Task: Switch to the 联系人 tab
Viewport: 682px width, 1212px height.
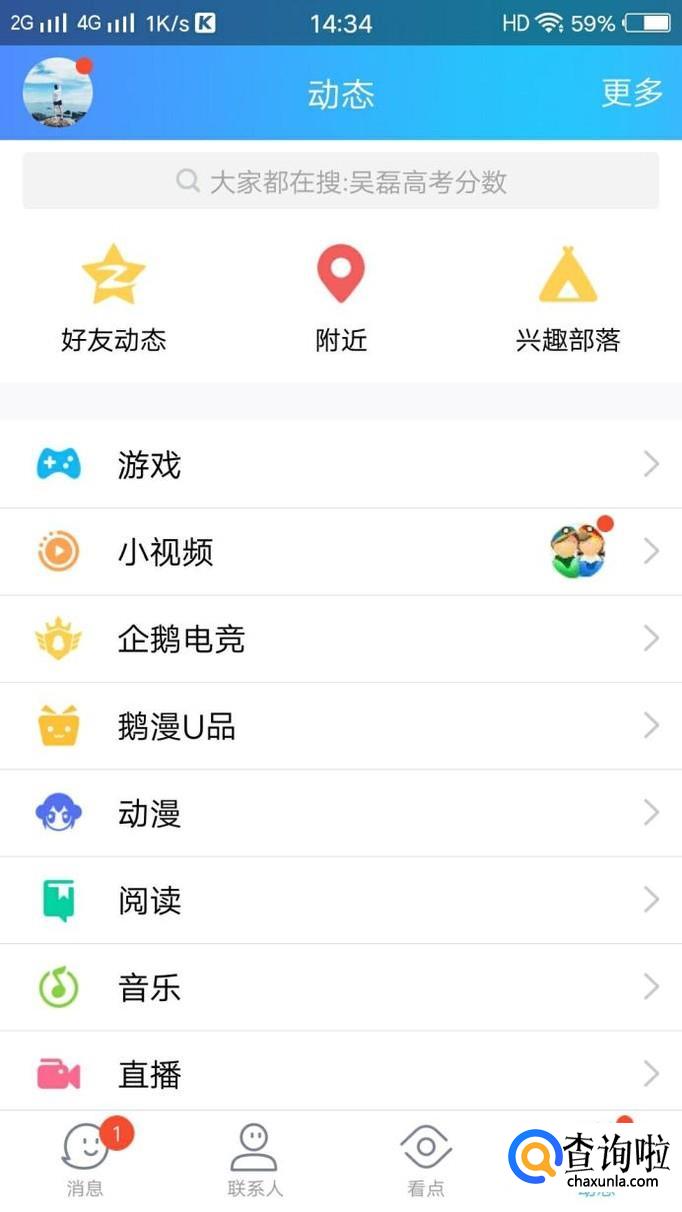Action: tap(255, 1160)
